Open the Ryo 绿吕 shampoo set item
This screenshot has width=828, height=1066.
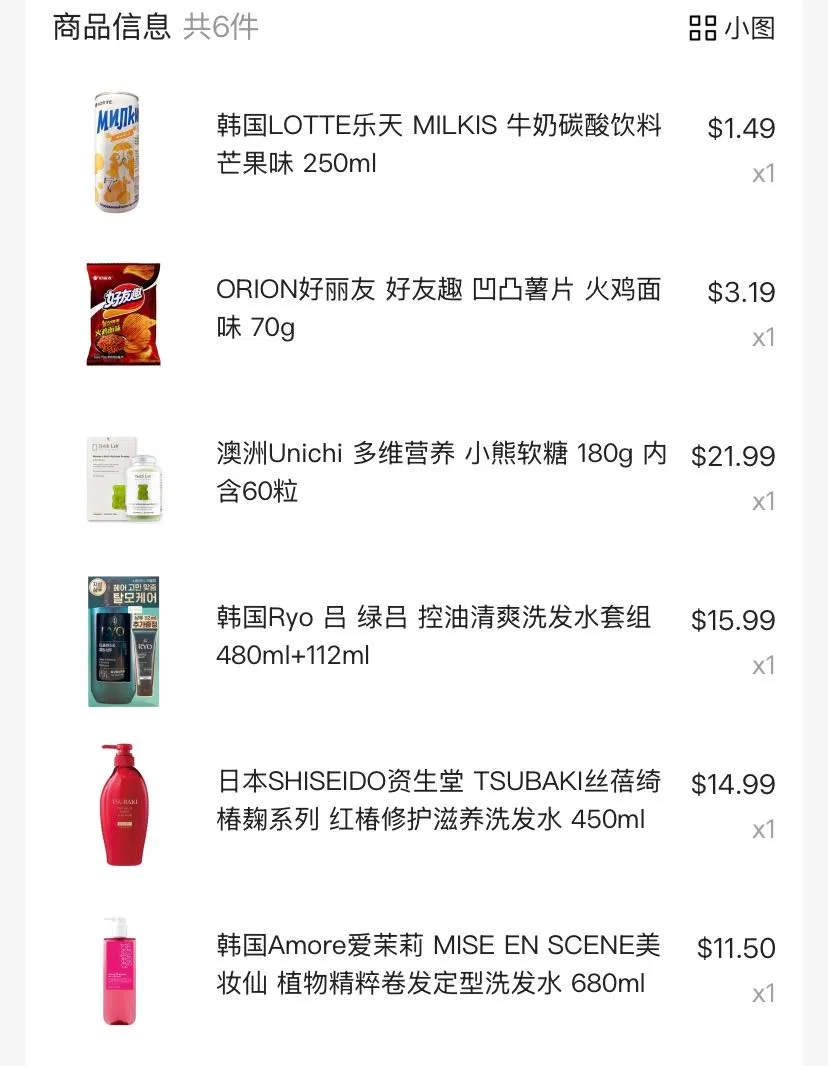(433, 636)
